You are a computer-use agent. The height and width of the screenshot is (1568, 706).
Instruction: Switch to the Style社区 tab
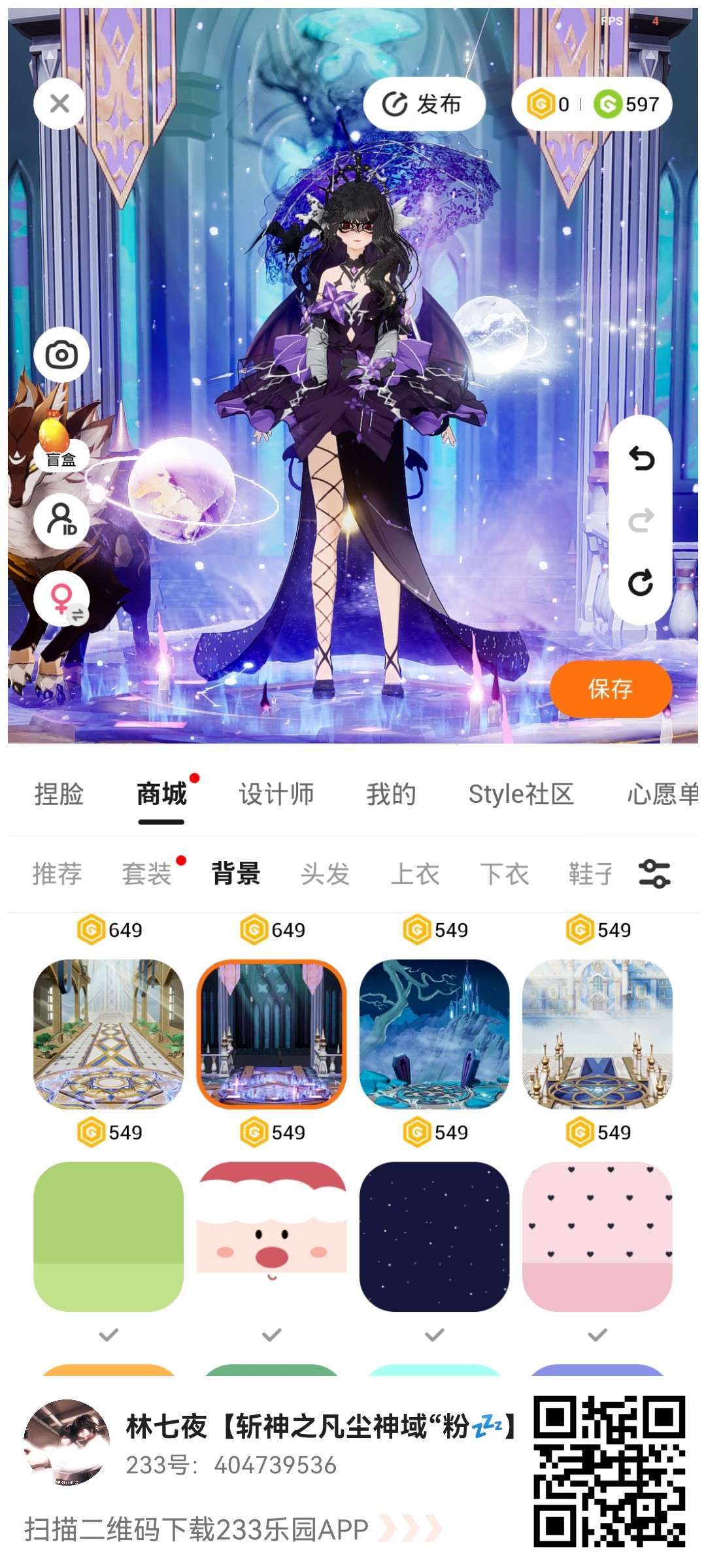click(x=521, y=794)
